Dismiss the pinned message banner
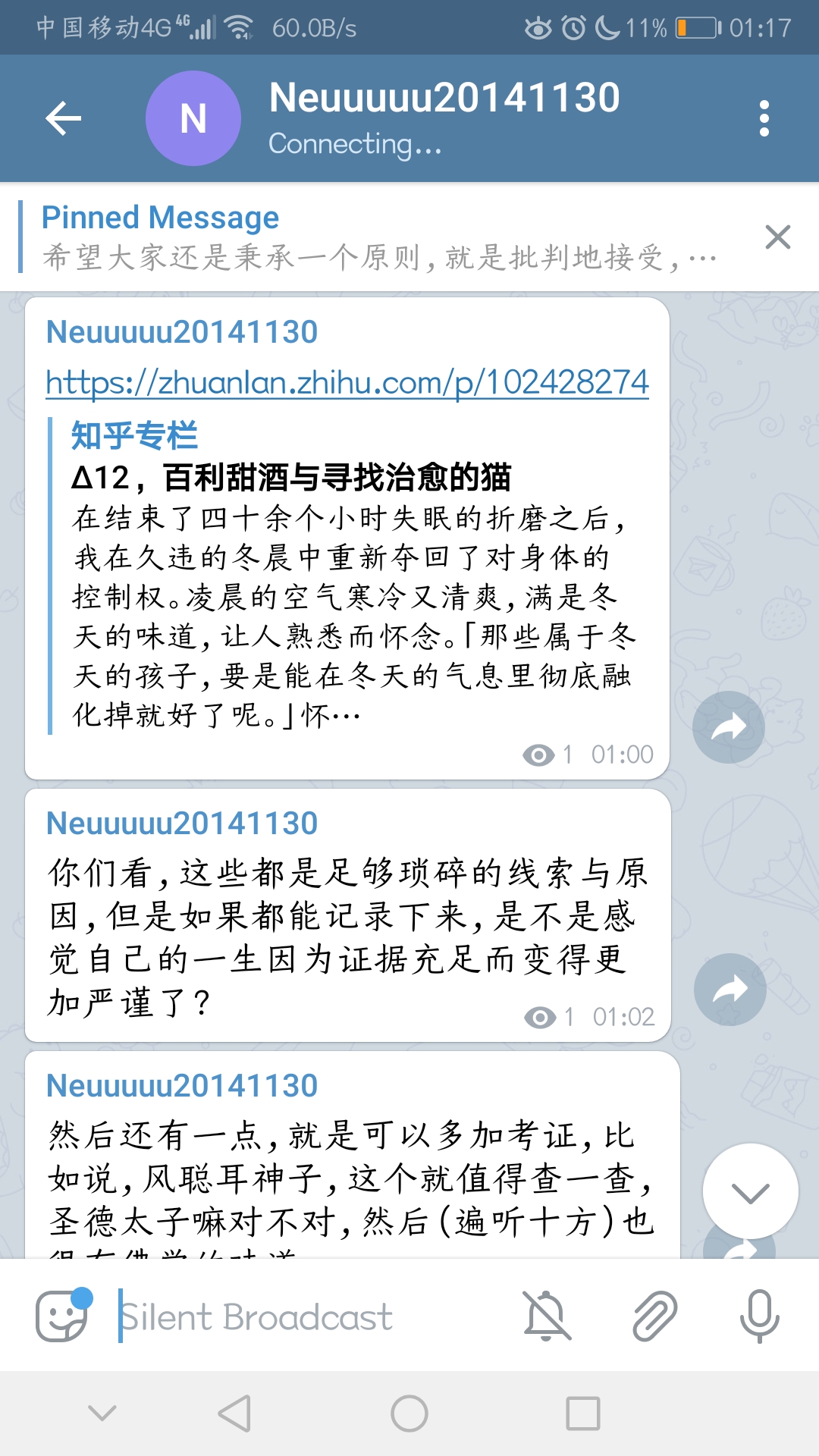Screen dimensions: 819x1456 tap(778, 237)
